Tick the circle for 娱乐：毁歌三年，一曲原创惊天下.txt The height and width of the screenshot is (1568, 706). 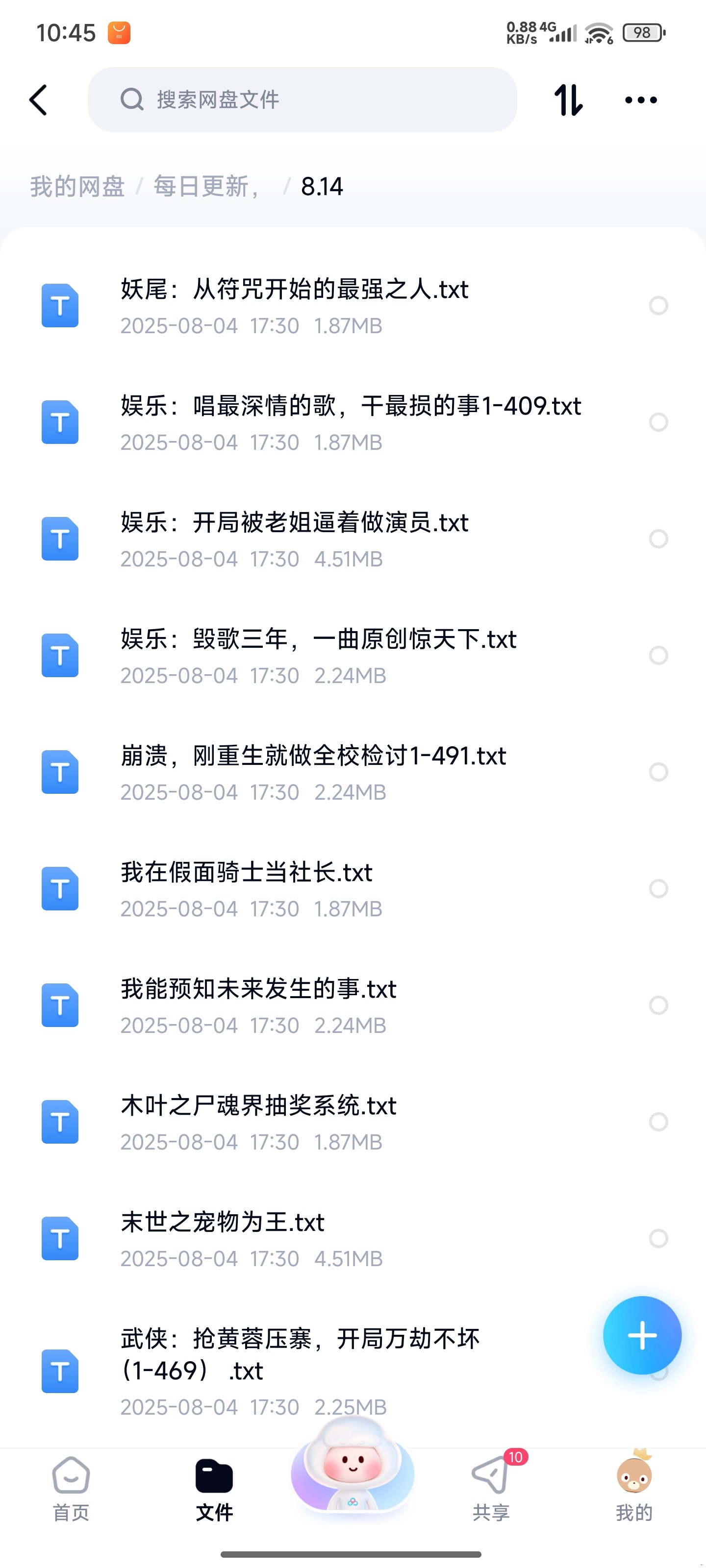(x=658, y=656)
